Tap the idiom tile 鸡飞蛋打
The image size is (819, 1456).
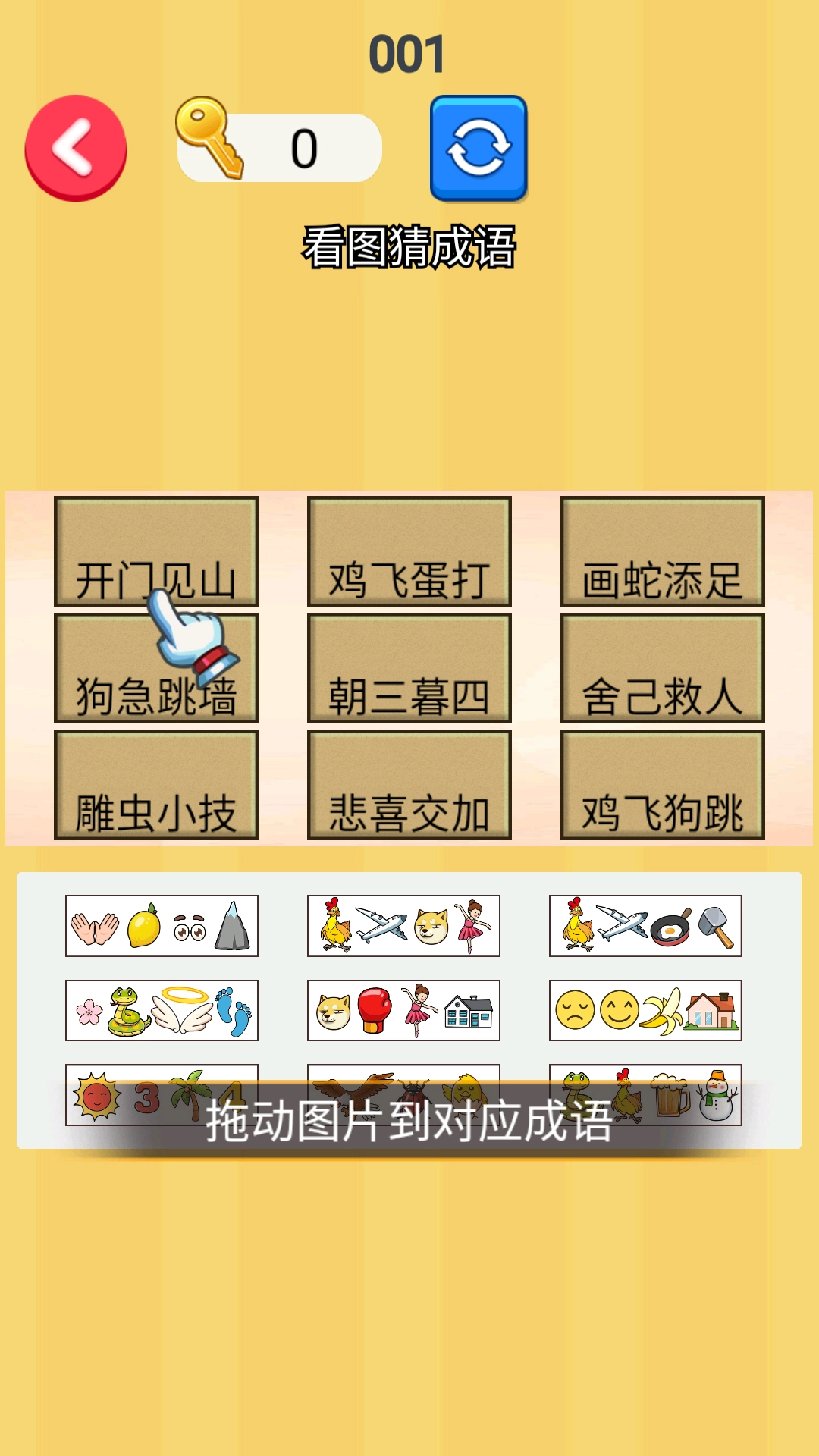408,551
